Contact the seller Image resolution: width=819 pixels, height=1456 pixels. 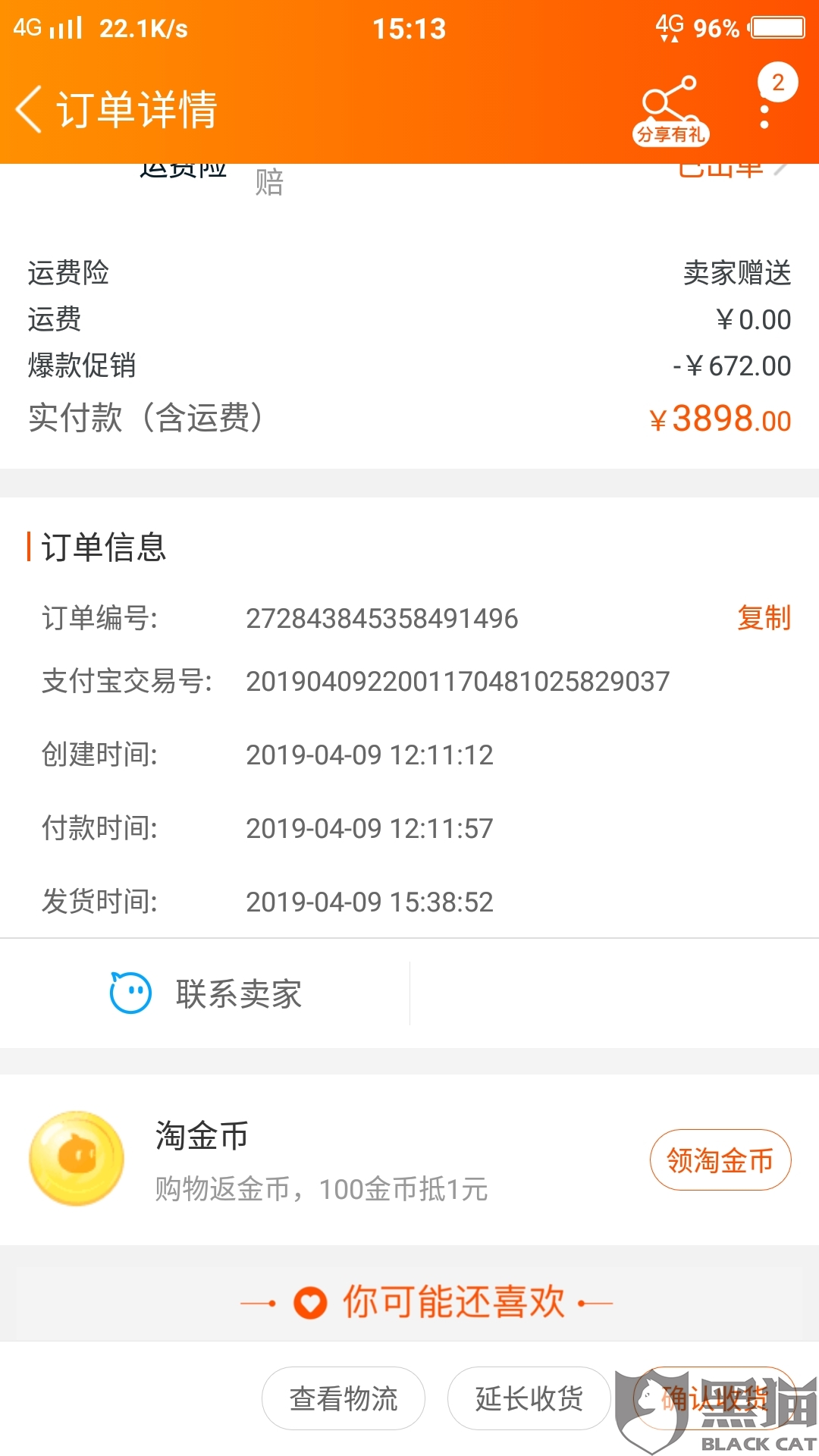(x=206, y=993)
